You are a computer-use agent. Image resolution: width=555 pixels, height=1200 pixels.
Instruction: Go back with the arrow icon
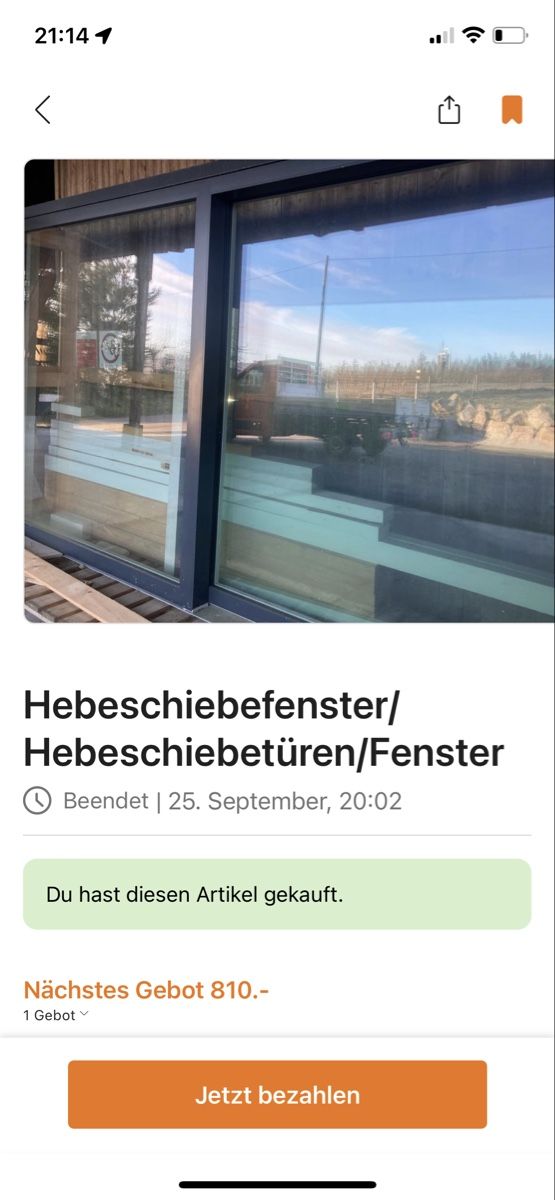[x=42, y=110]
